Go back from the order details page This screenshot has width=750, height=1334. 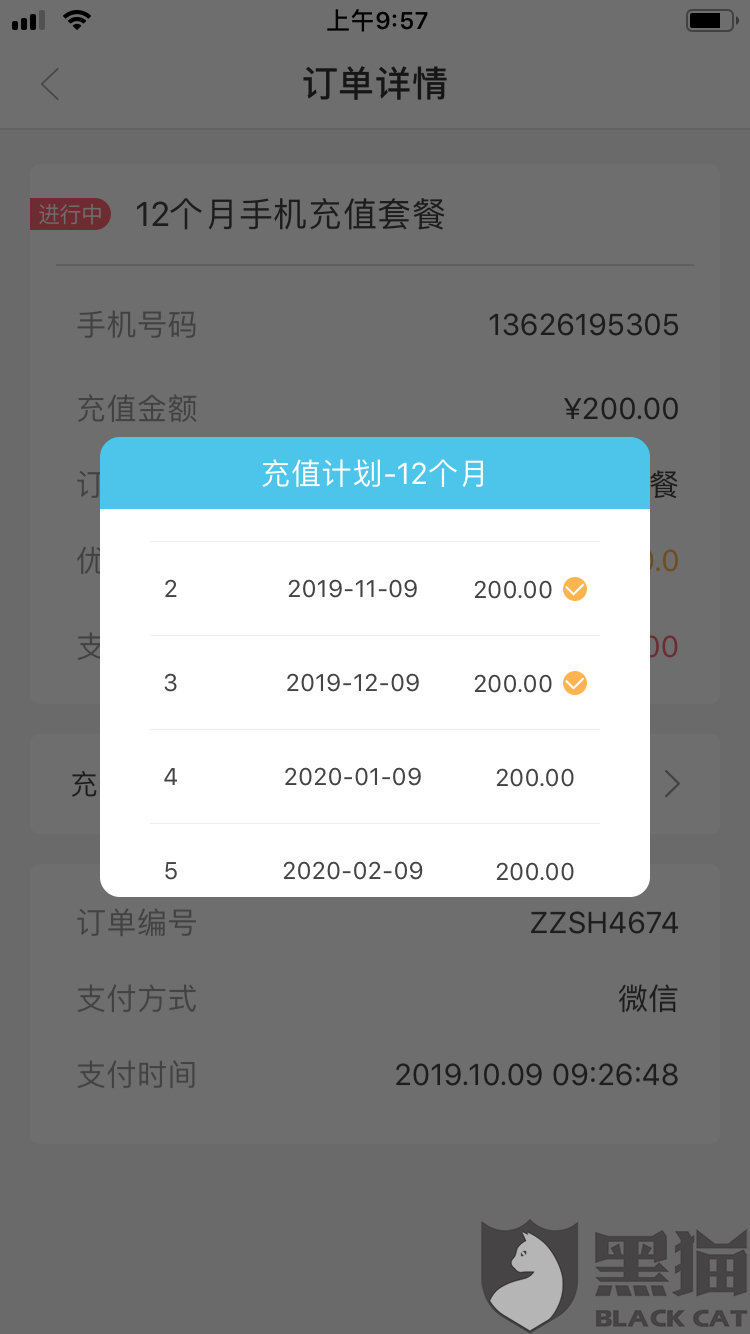point(50,84)
